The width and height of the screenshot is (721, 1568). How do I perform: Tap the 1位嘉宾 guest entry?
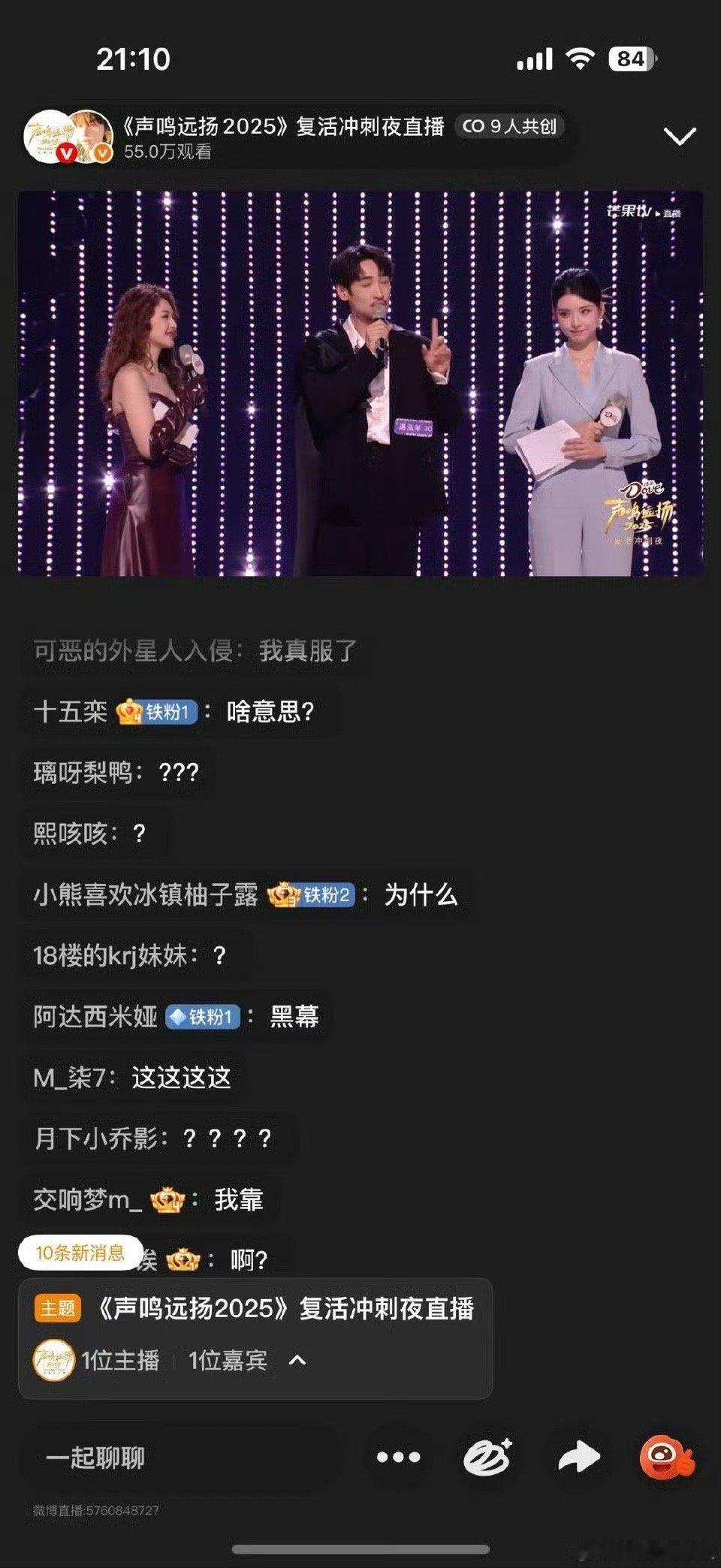pos(229,1359)
